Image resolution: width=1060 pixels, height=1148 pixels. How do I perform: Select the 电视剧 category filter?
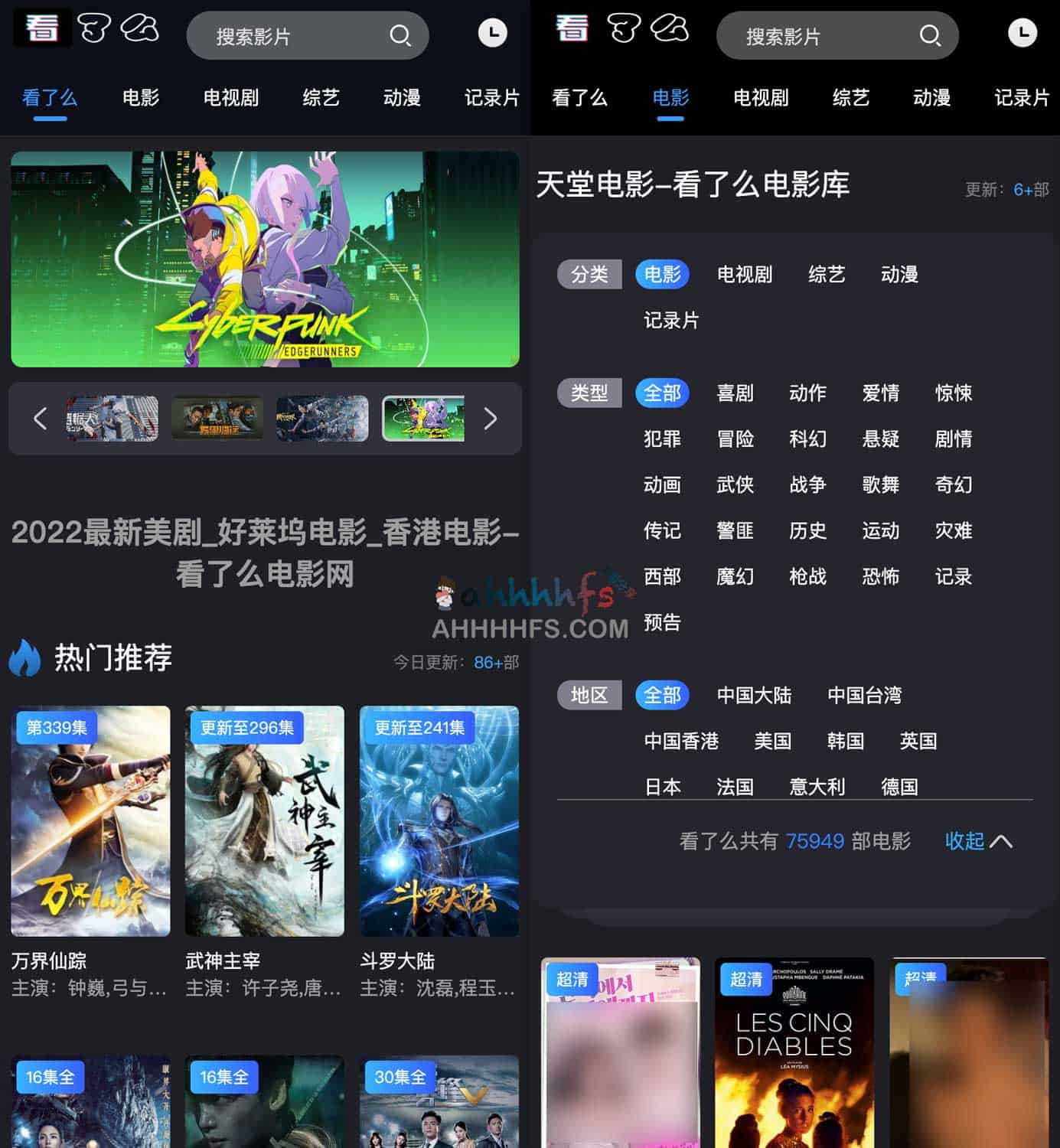click(x=743, y=275)
